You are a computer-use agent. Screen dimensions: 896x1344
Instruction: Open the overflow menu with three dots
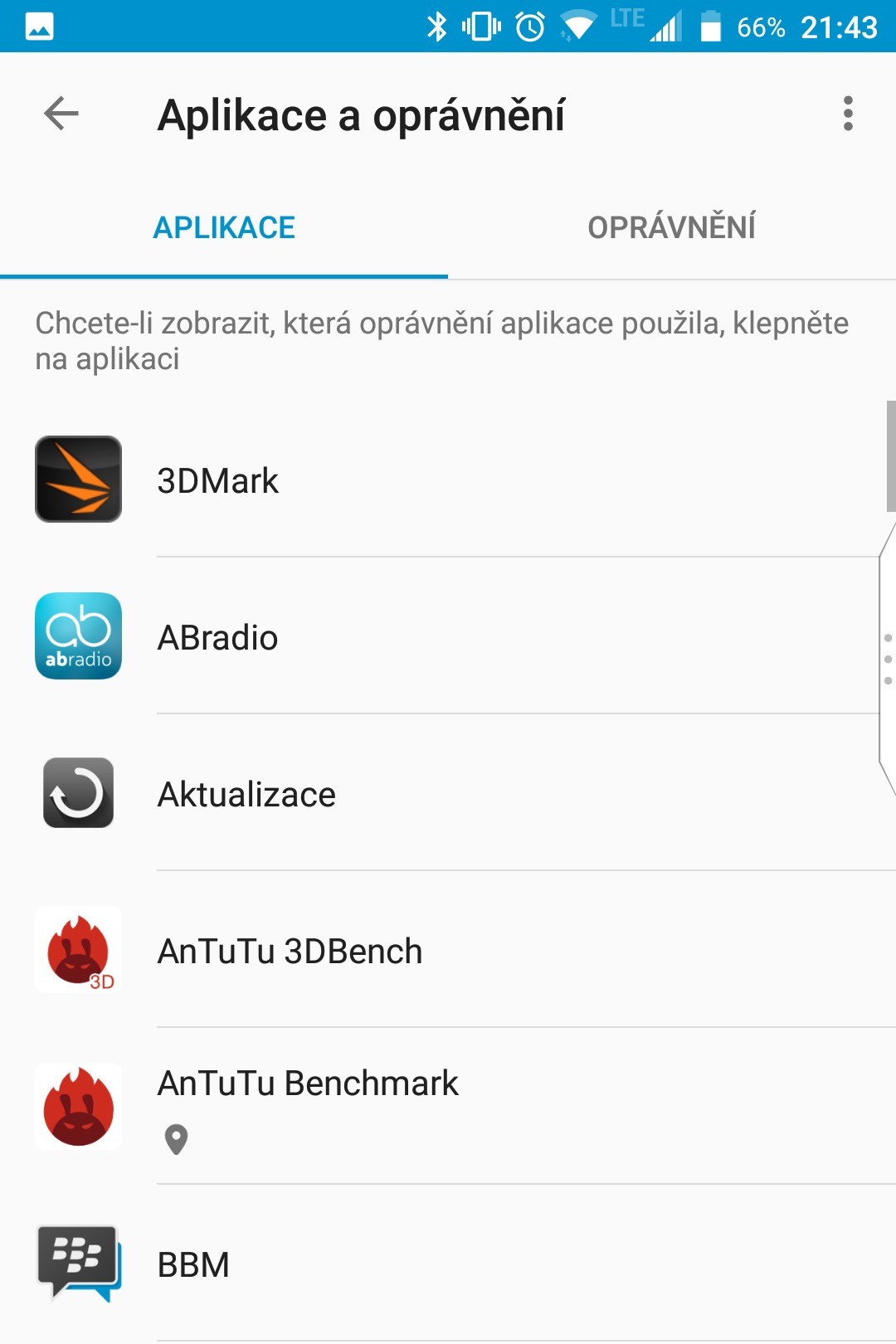[x=847, y=116]
